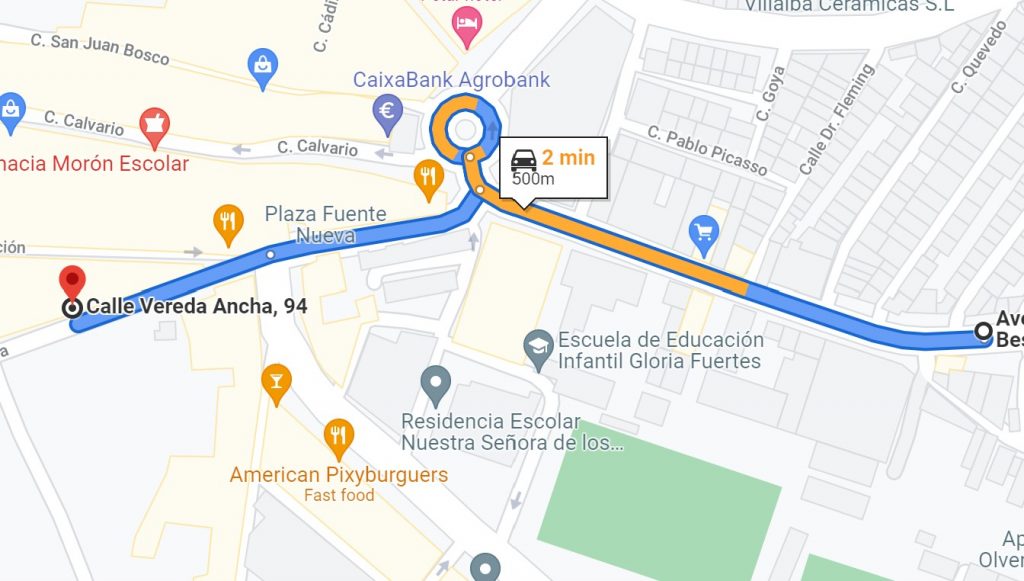This screenshot has height=581, width=1024.
Task: Select Escuela de Educación Infantil Gloria Fuertes marker
Action: point(539,346)
